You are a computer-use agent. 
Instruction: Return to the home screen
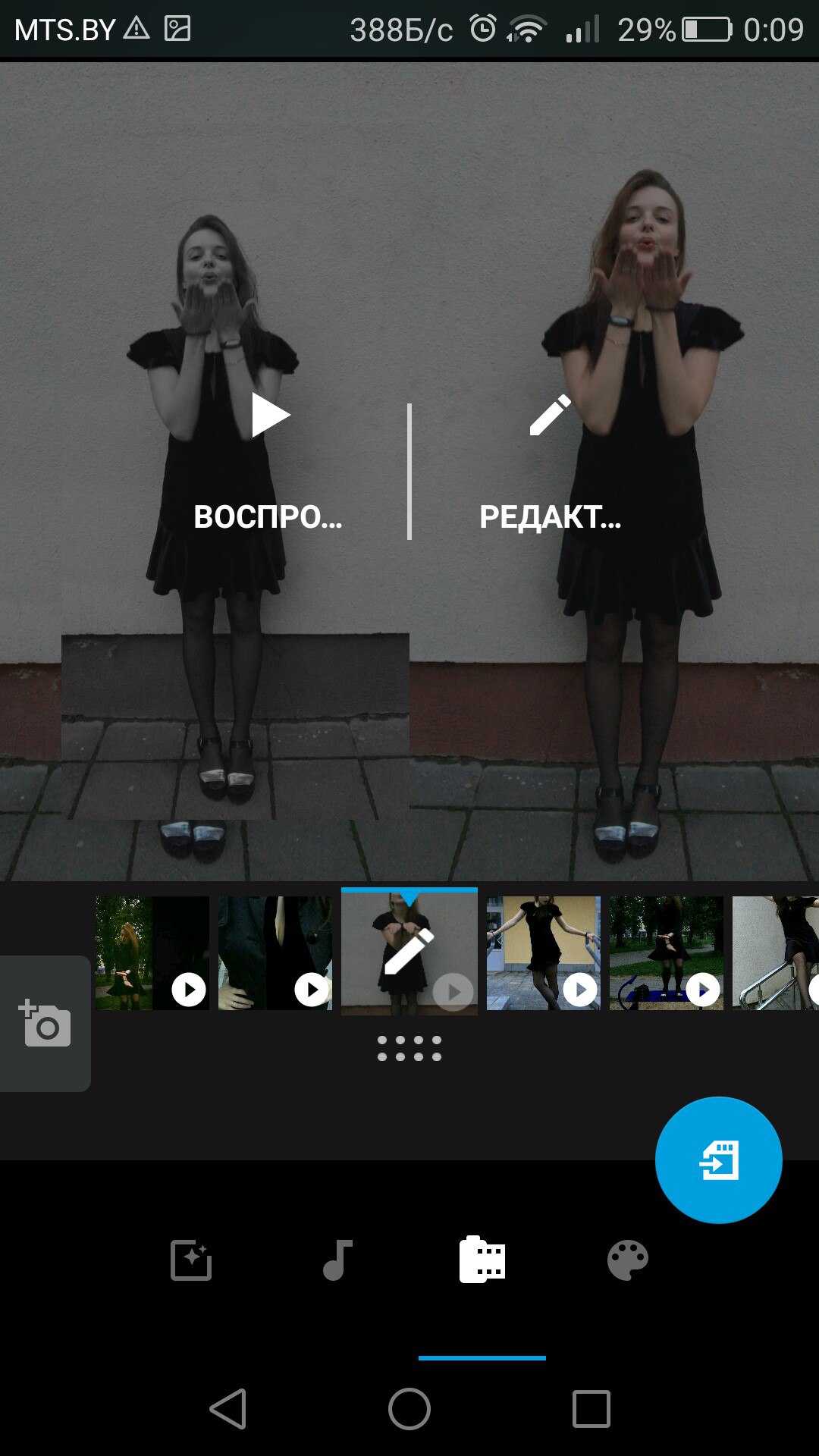point(409,1409)
